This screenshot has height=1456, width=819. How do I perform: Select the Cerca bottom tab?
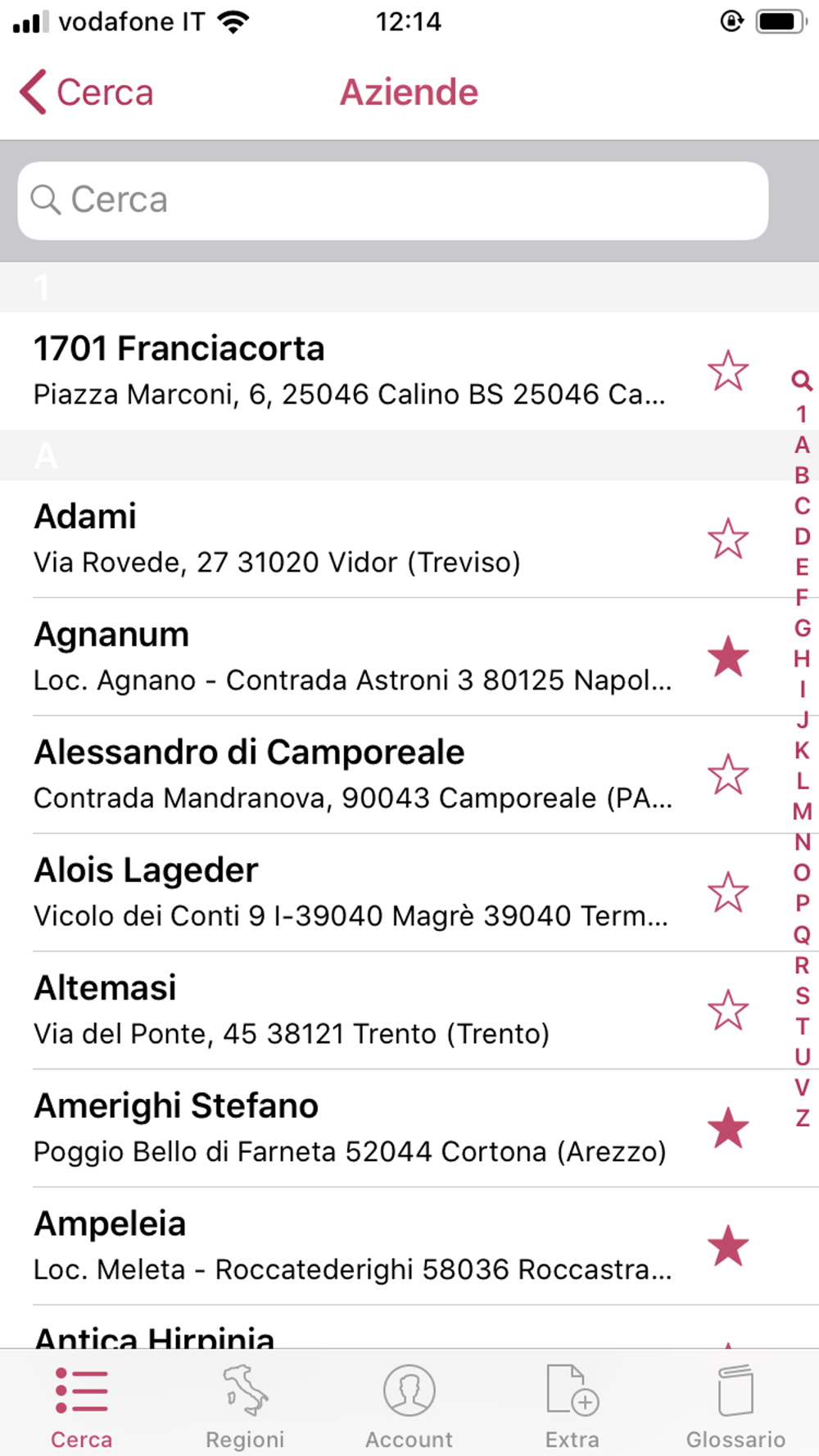[81, 1406]
